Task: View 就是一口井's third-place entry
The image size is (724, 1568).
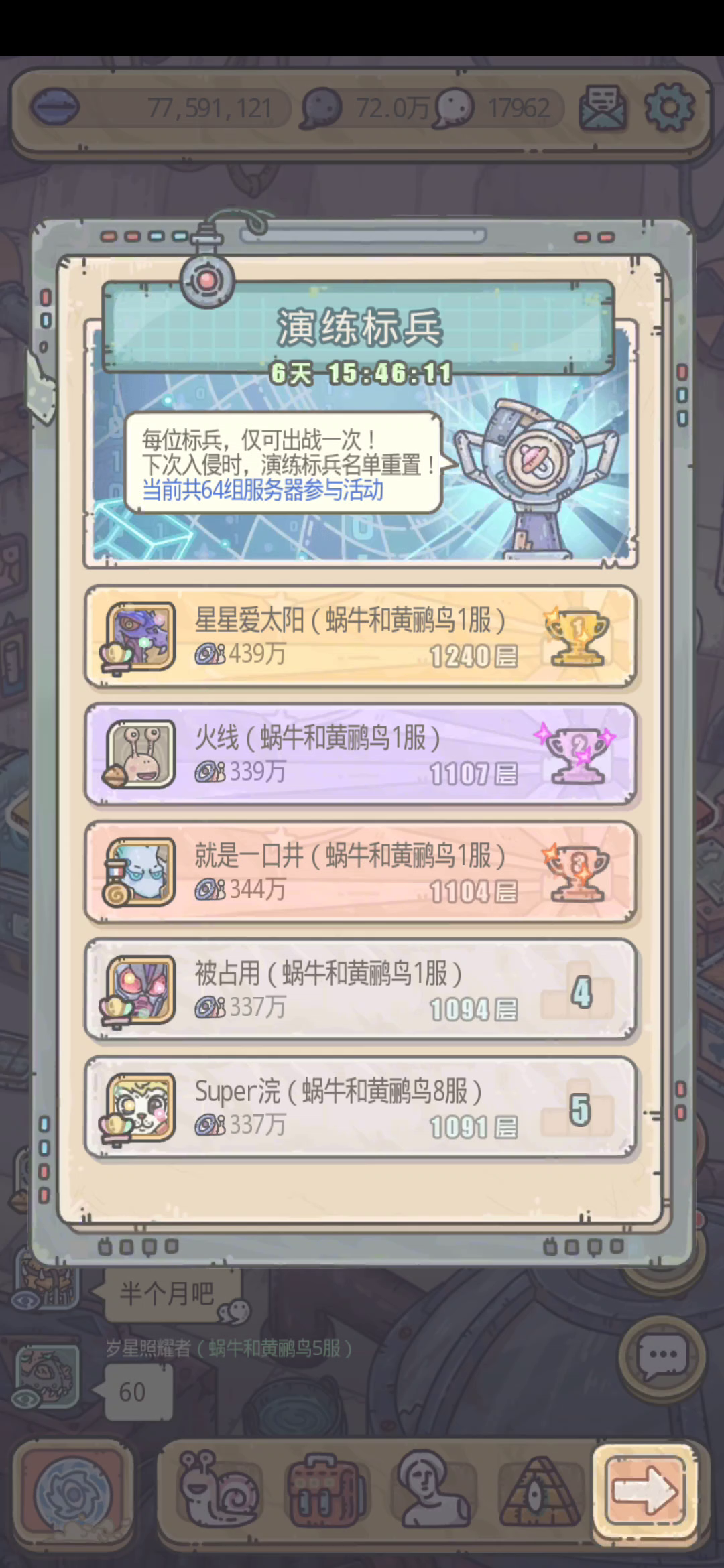Action: click(360, 872)
